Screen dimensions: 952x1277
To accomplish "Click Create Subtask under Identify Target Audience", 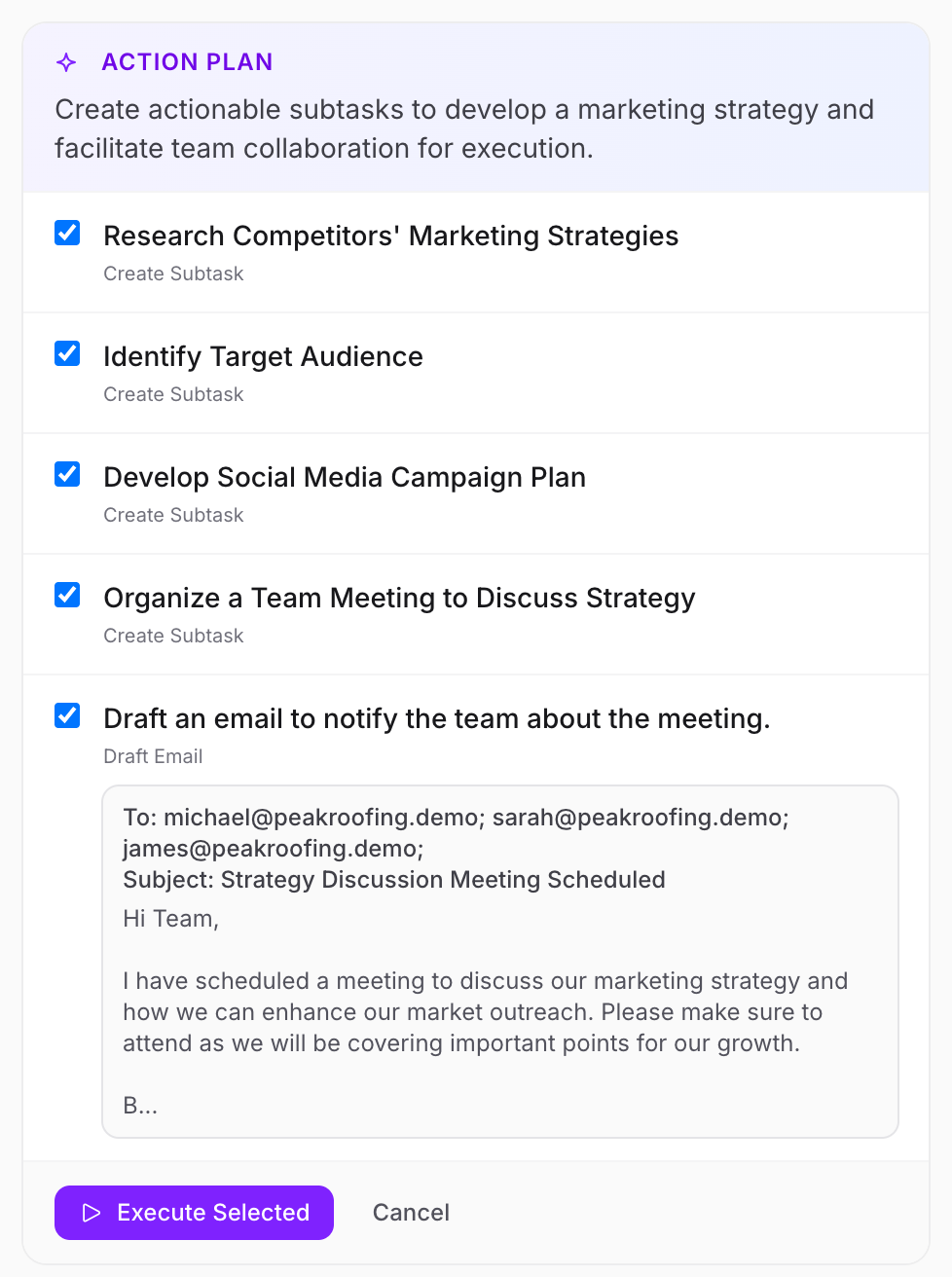I will coord(172,394).
